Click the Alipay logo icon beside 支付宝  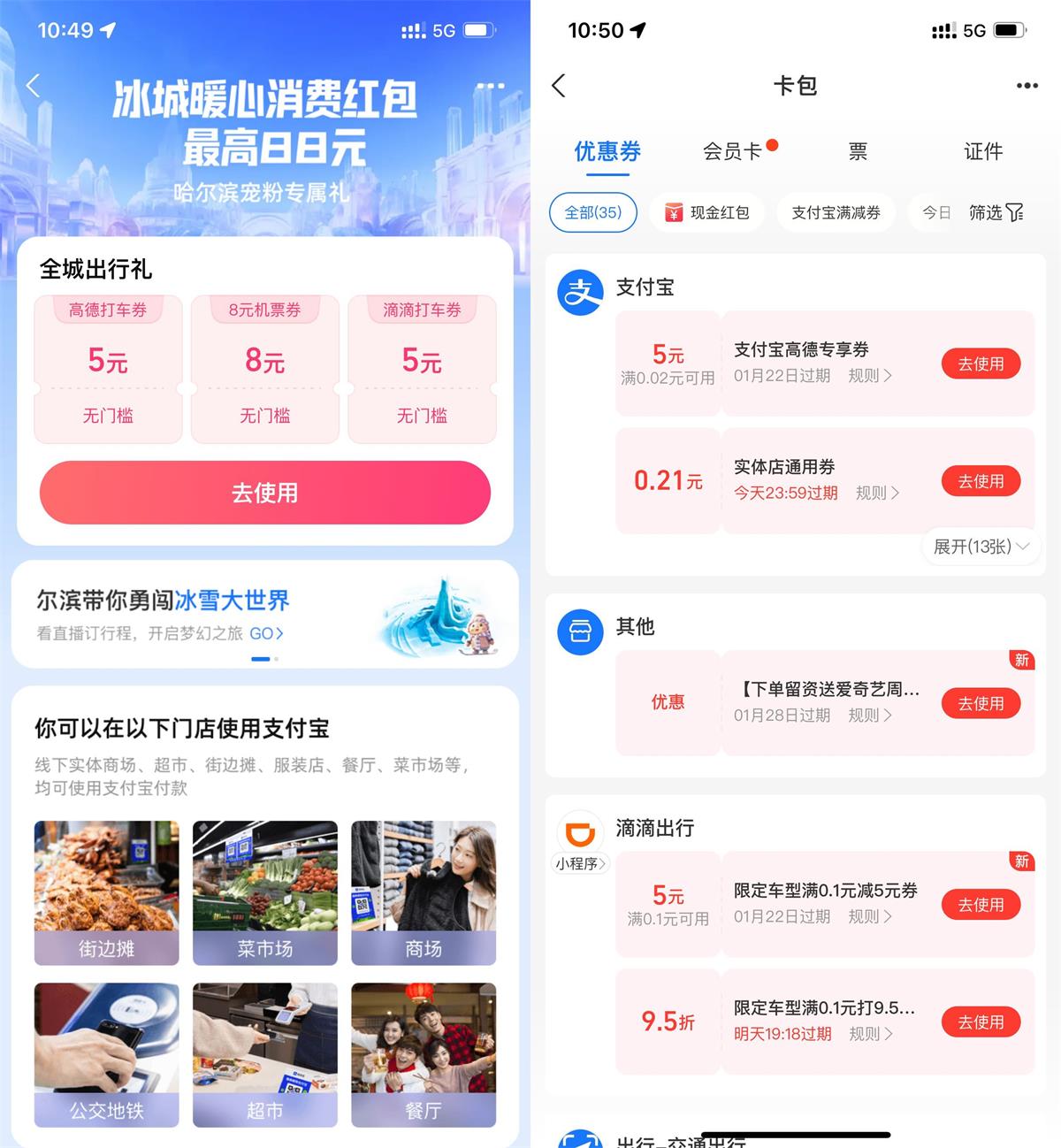pyautogui.click(x=579, y=288)
